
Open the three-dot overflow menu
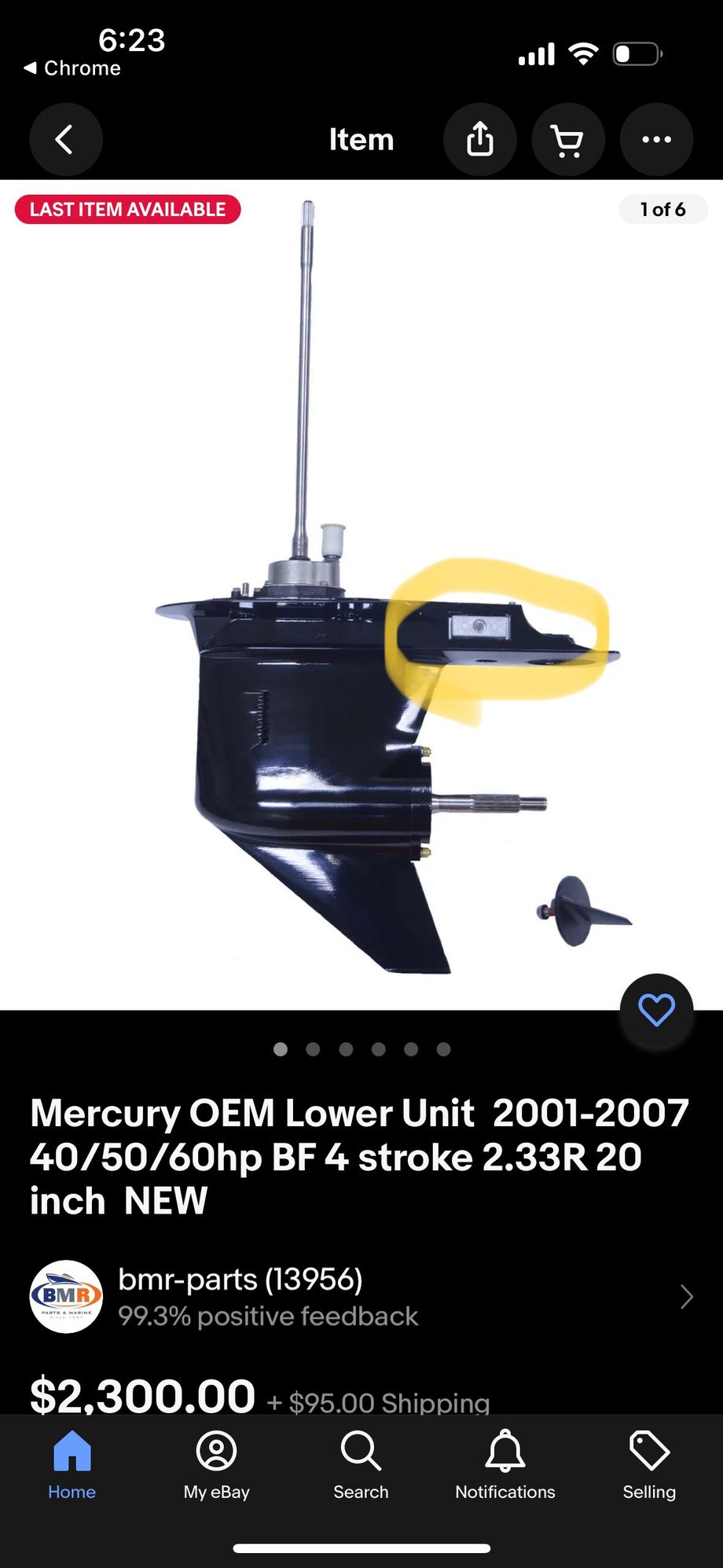coord(656,140)
